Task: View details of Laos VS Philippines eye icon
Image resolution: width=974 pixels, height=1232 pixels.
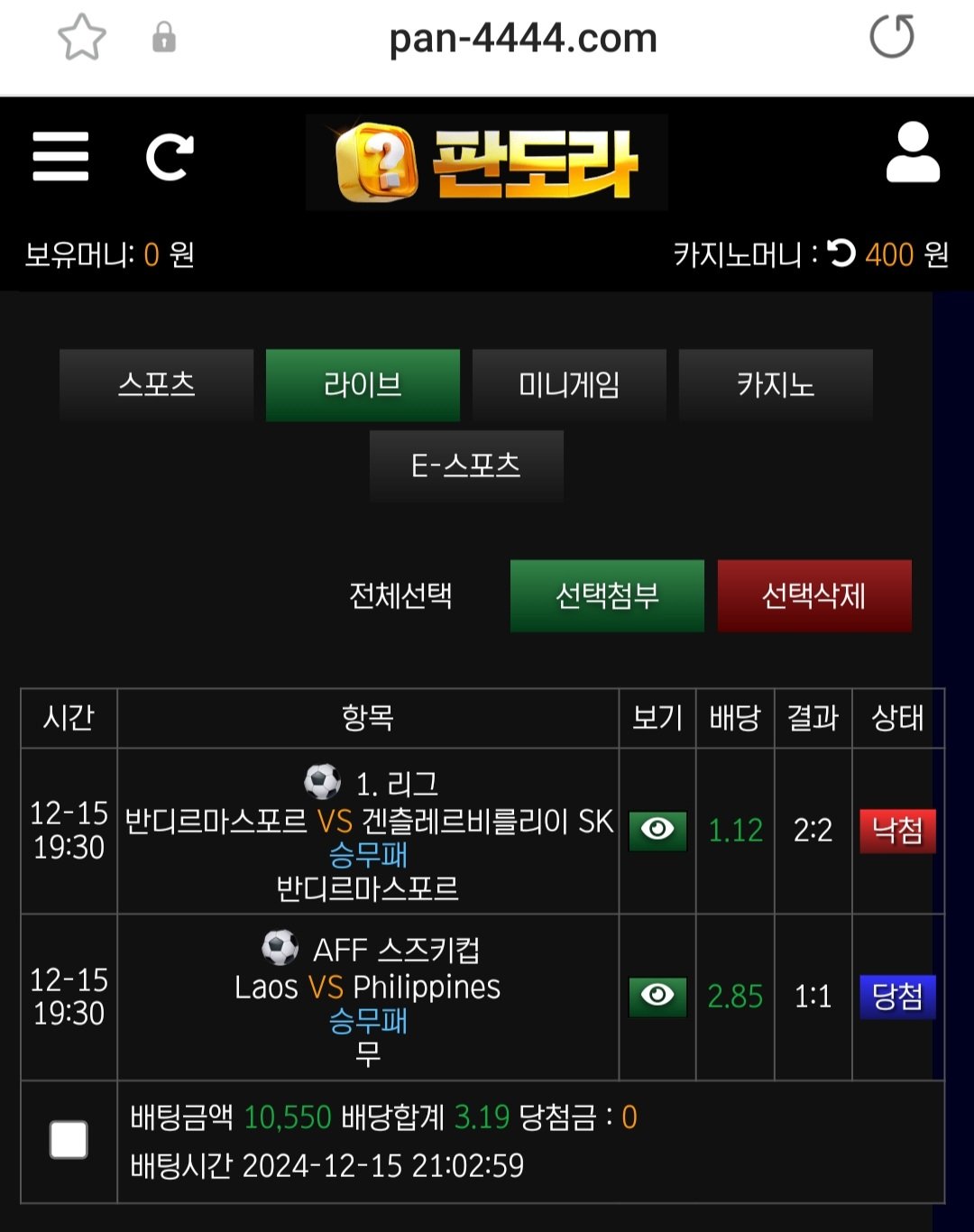Action: [x=657, y=996]
